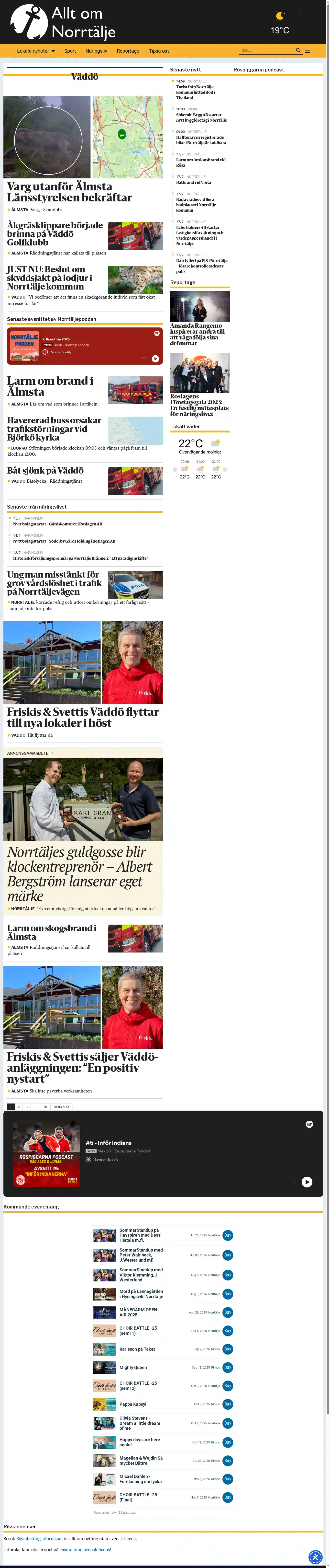Expand the Lokala nyheter dropdown
The width and height of the screenshot is (330, 1568).
click(36, 51)
